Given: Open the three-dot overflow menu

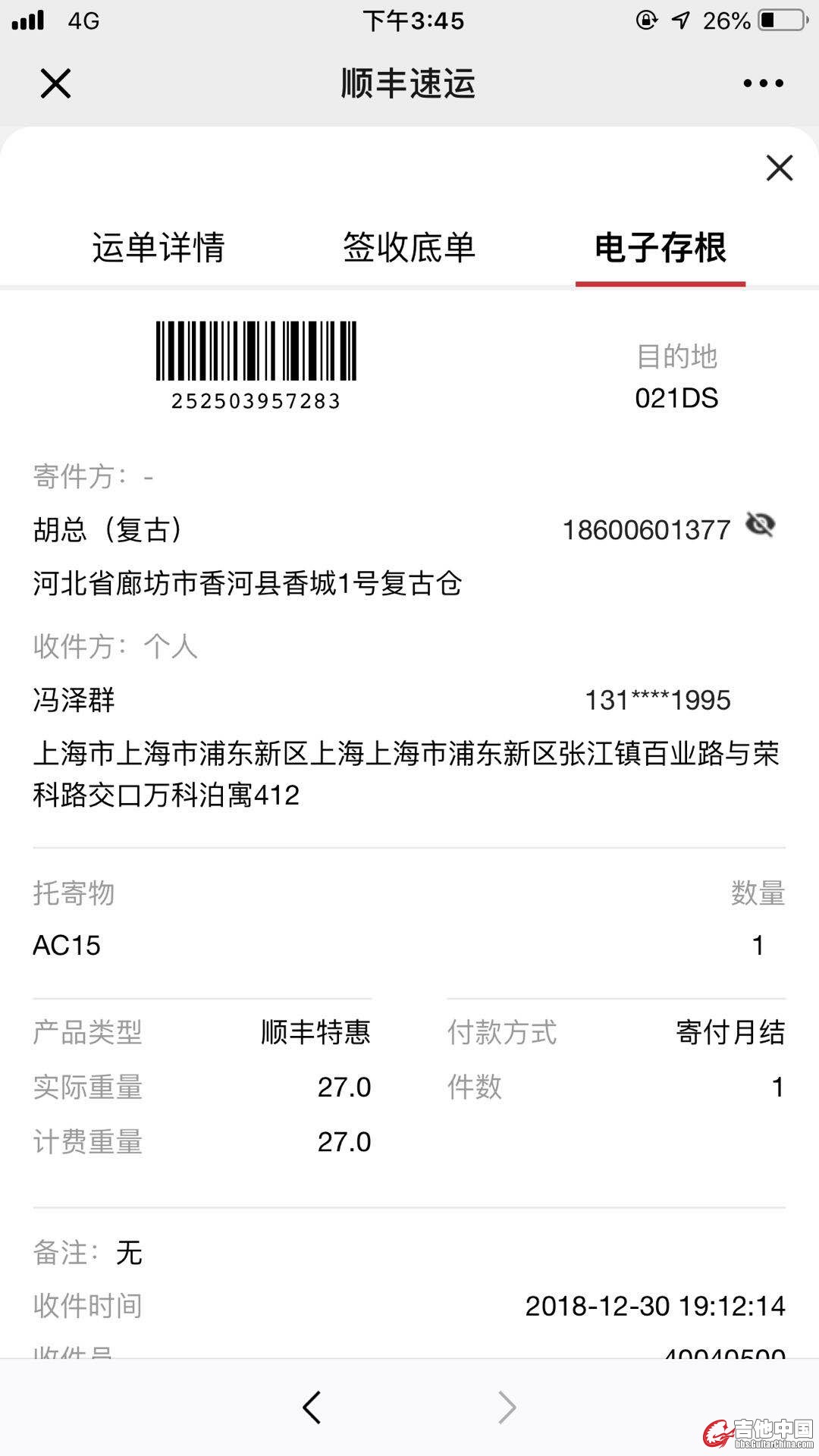Looking at the screenshot, I should tap(763, 83).
